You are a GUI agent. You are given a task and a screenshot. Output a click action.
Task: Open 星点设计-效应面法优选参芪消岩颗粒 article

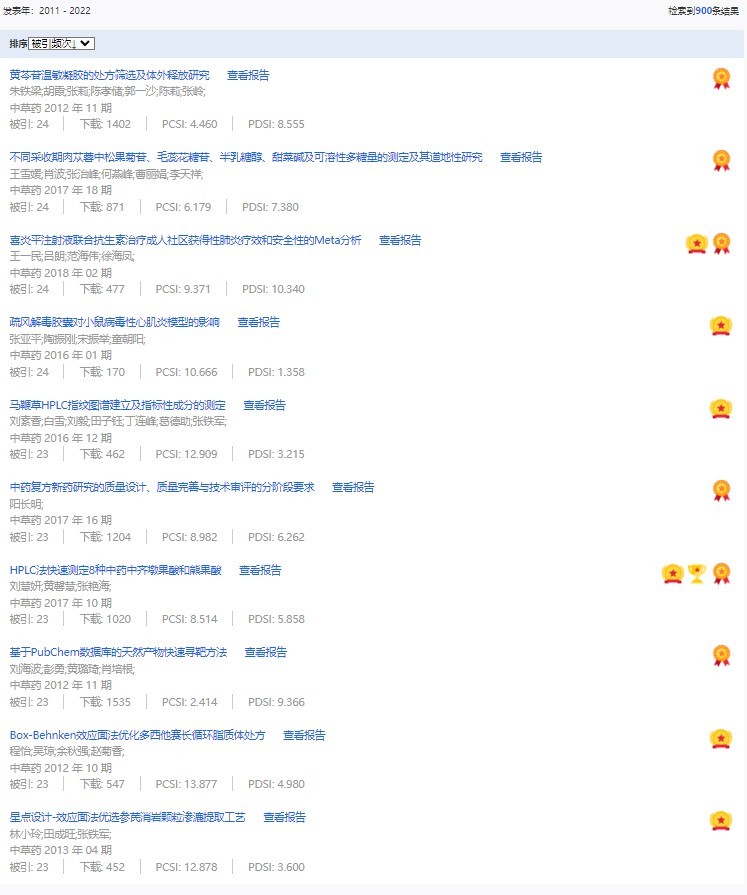(x=127, y=817)
